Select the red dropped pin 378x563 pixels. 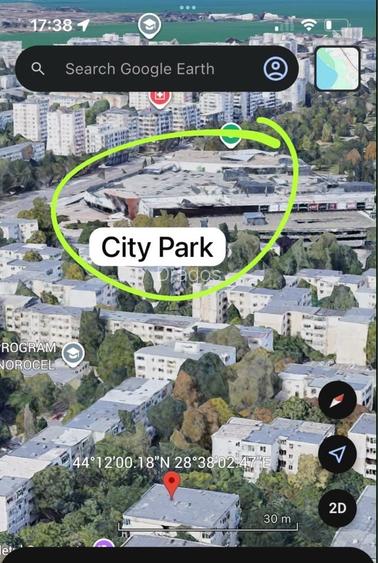pyautogui.click(x=172, y=486)
